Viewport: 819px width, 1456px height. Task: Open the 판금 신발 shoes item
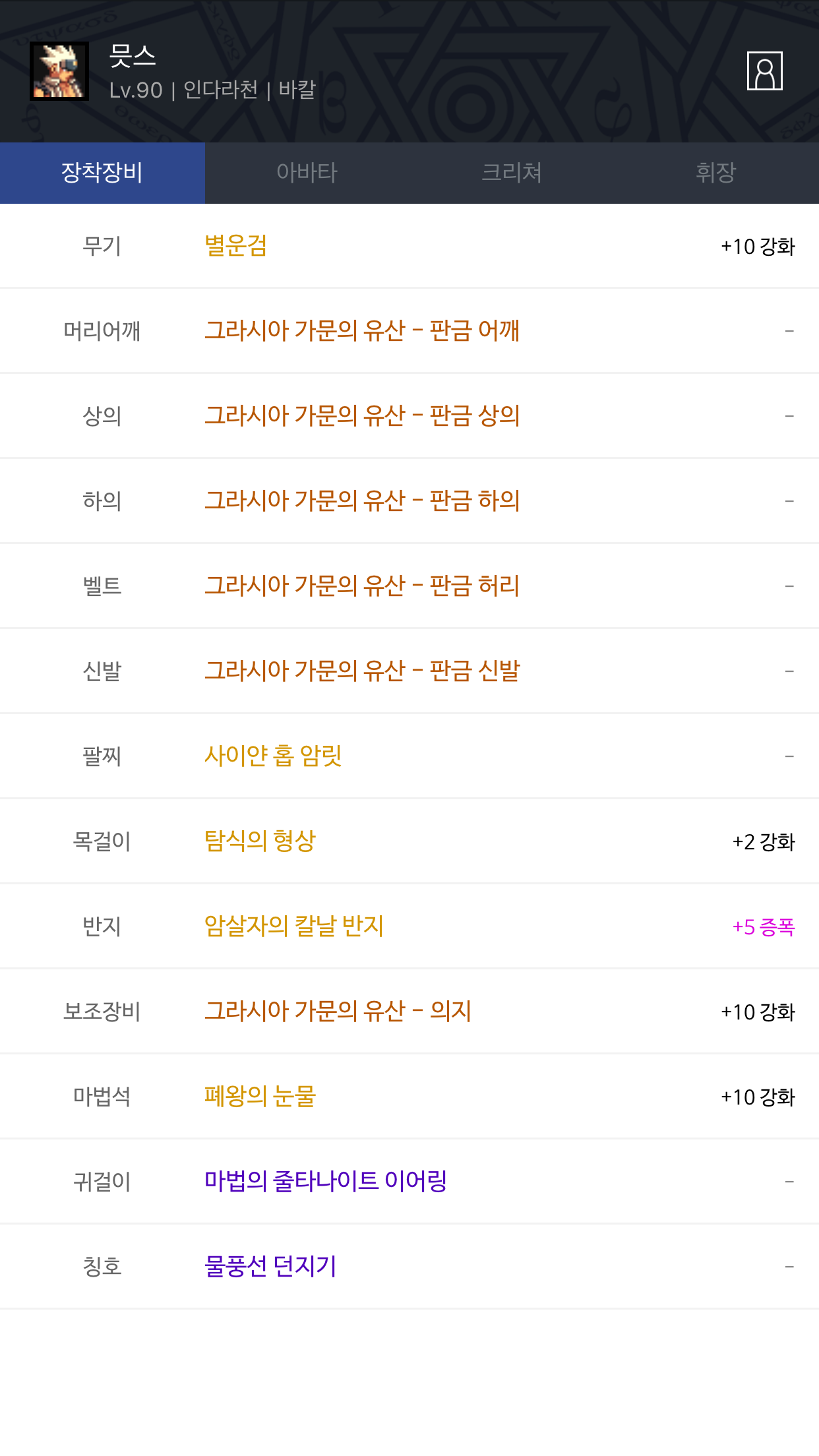click(x=362, y=671)
